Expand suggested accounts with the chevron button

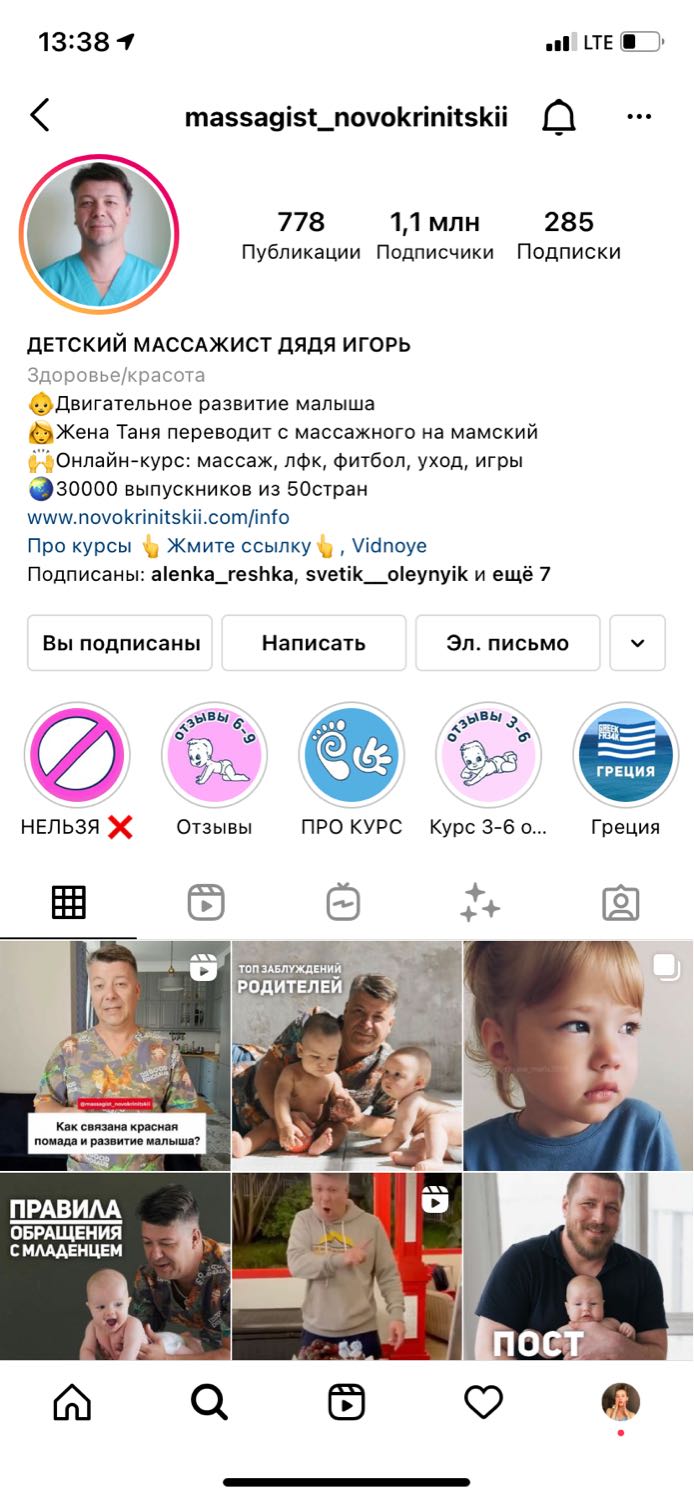point(637,643)
